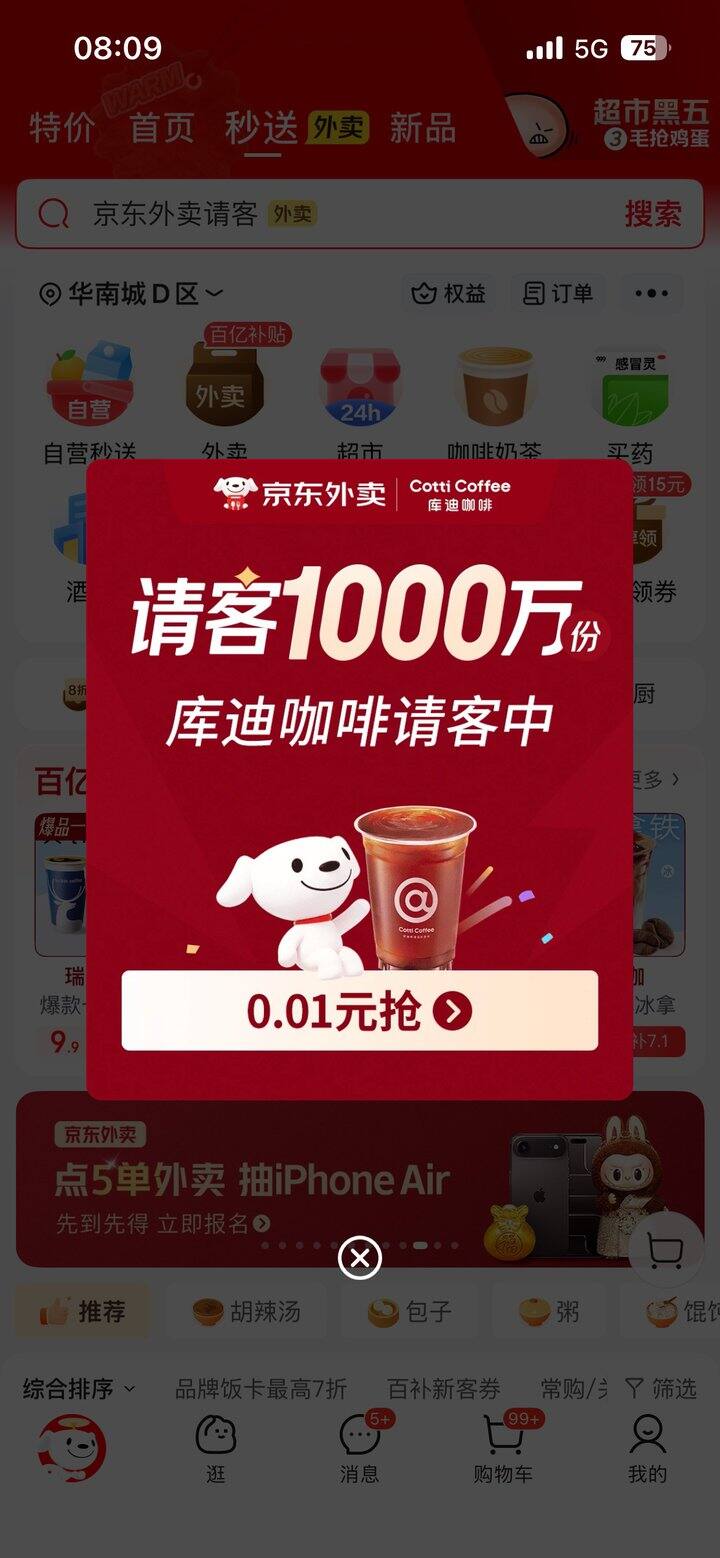
Task: Open 权益 benefits
Action: pyautogui.click(x=448, y=293)
